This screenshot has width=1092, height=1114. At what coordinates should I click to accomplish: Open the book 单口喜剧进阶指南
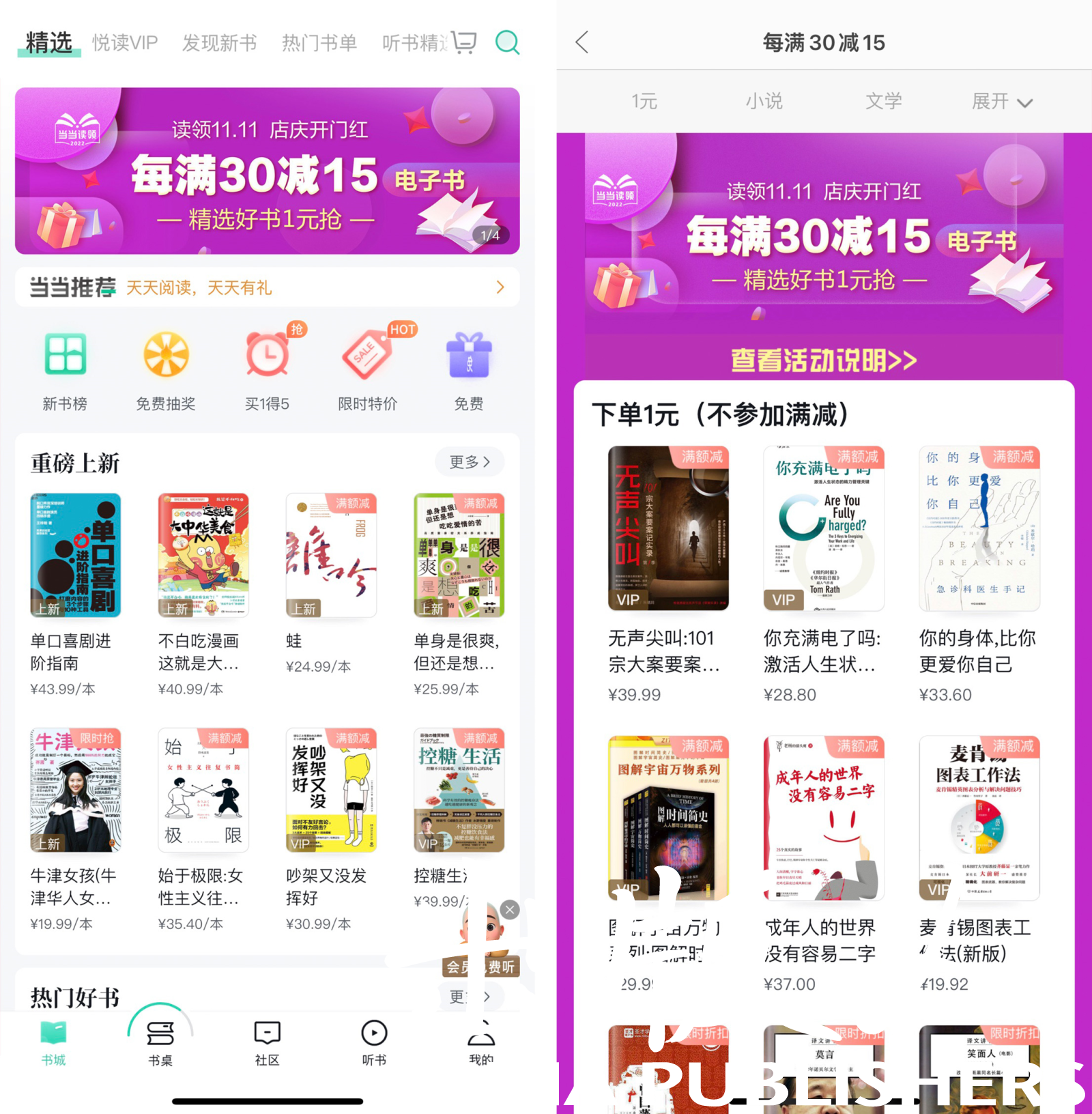click(x=75, y=556)
